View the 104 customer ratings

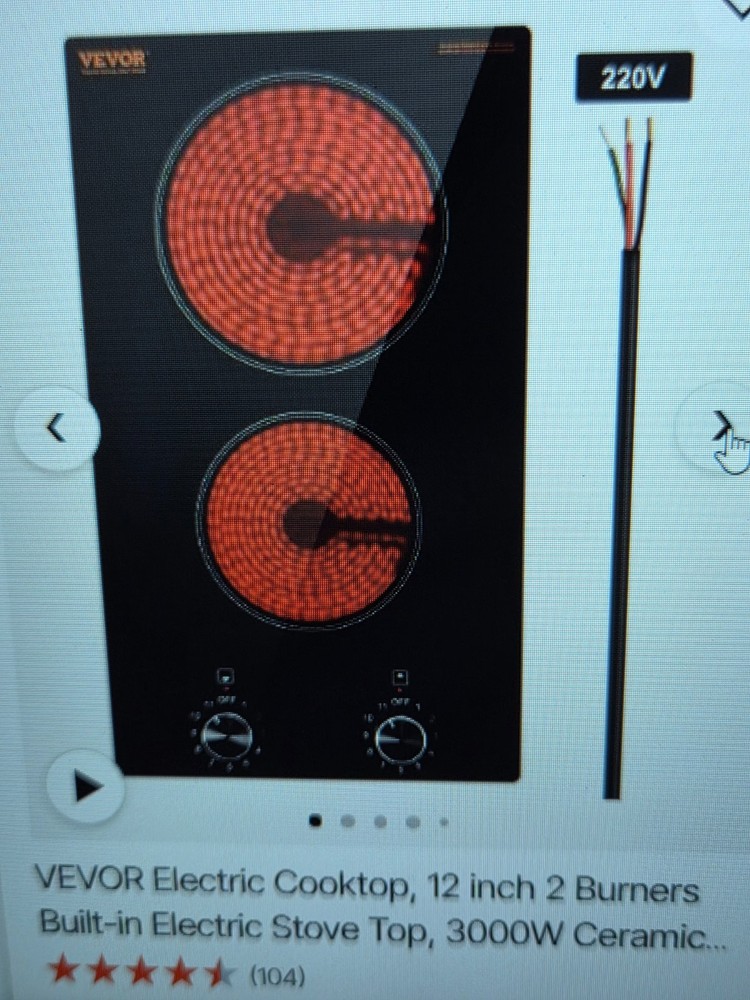[x=276, y=974]
